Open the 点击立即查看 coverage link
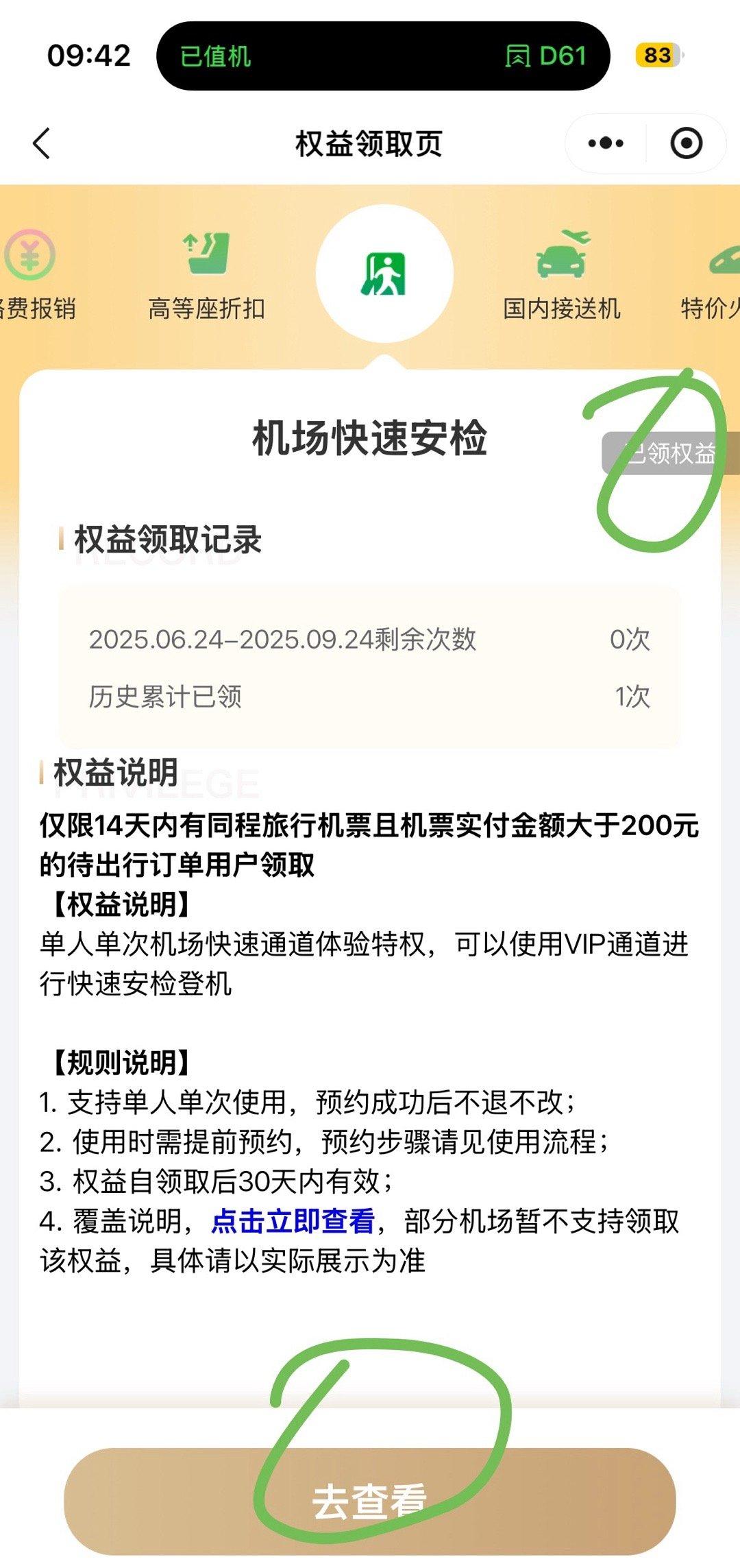Viewport: 740px width, 1568px height. (x=293, y=1221)
